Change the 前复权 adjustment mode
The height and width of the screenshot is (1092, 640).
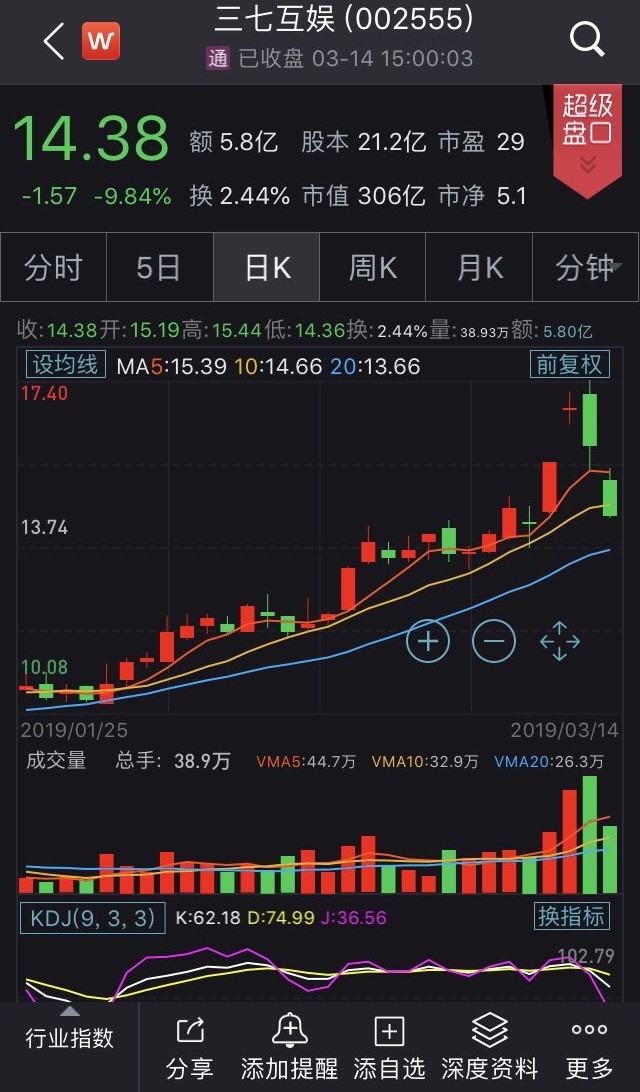pos(569,364)
